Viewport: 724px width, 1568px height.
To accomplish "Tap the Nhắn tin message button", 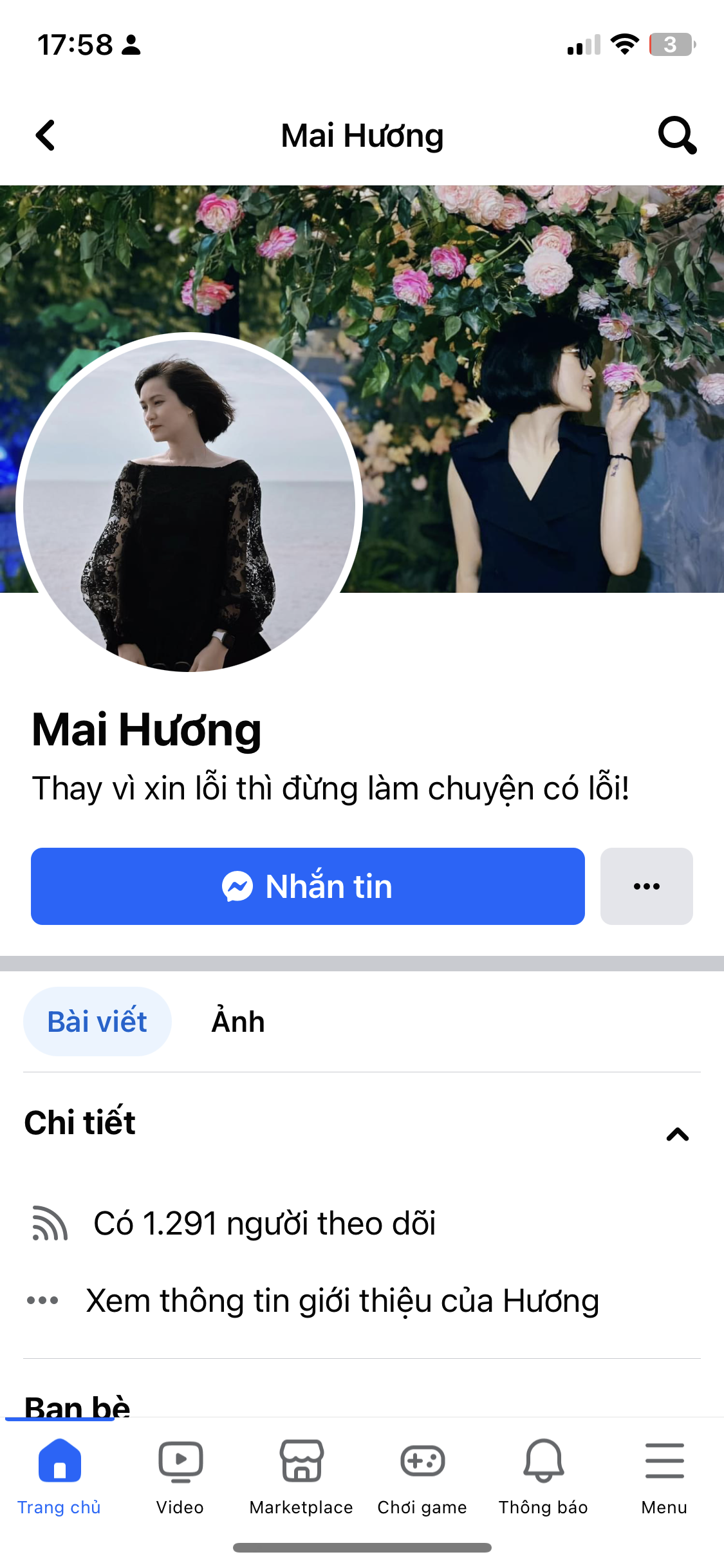I will click(308, 886).
